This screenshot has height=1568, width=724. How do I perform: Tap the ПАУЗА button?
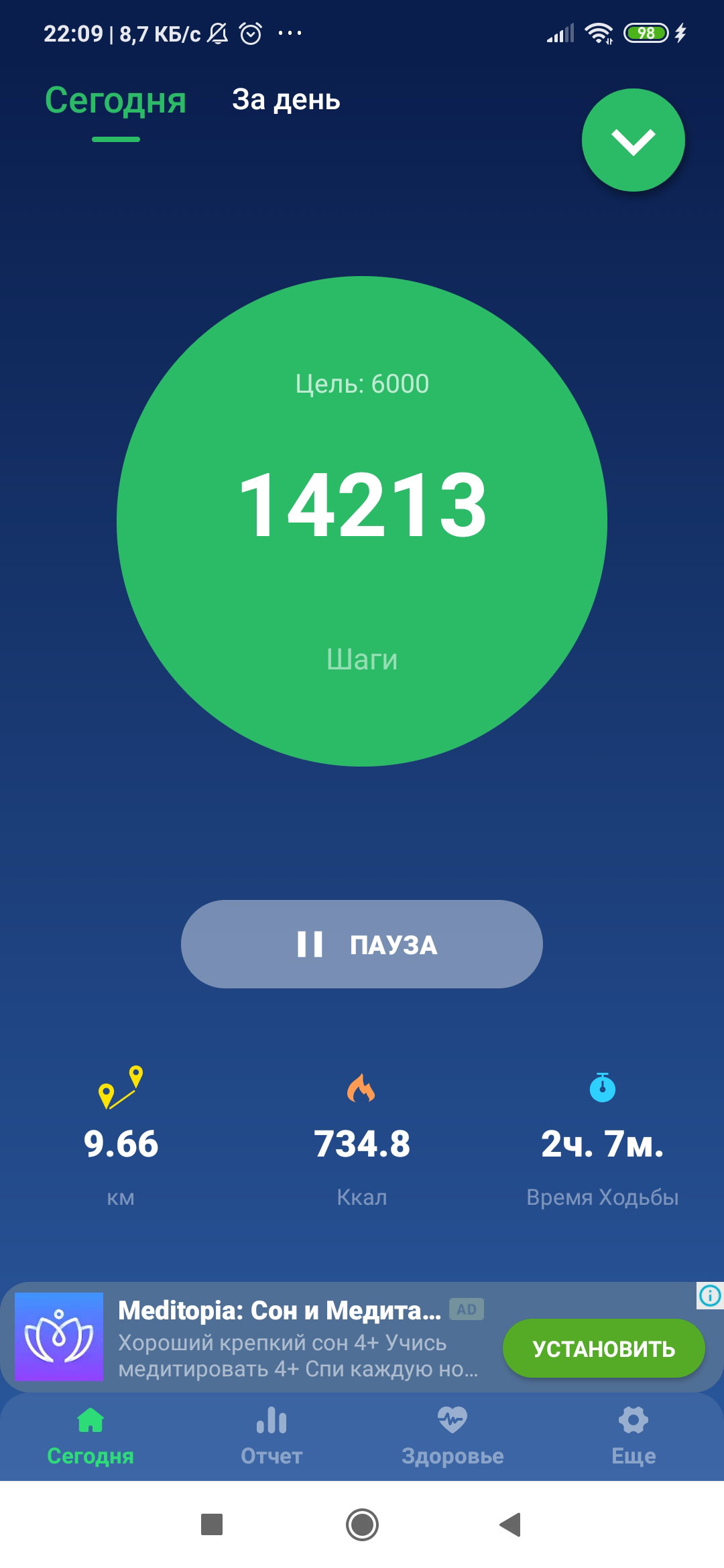(362, 944)
